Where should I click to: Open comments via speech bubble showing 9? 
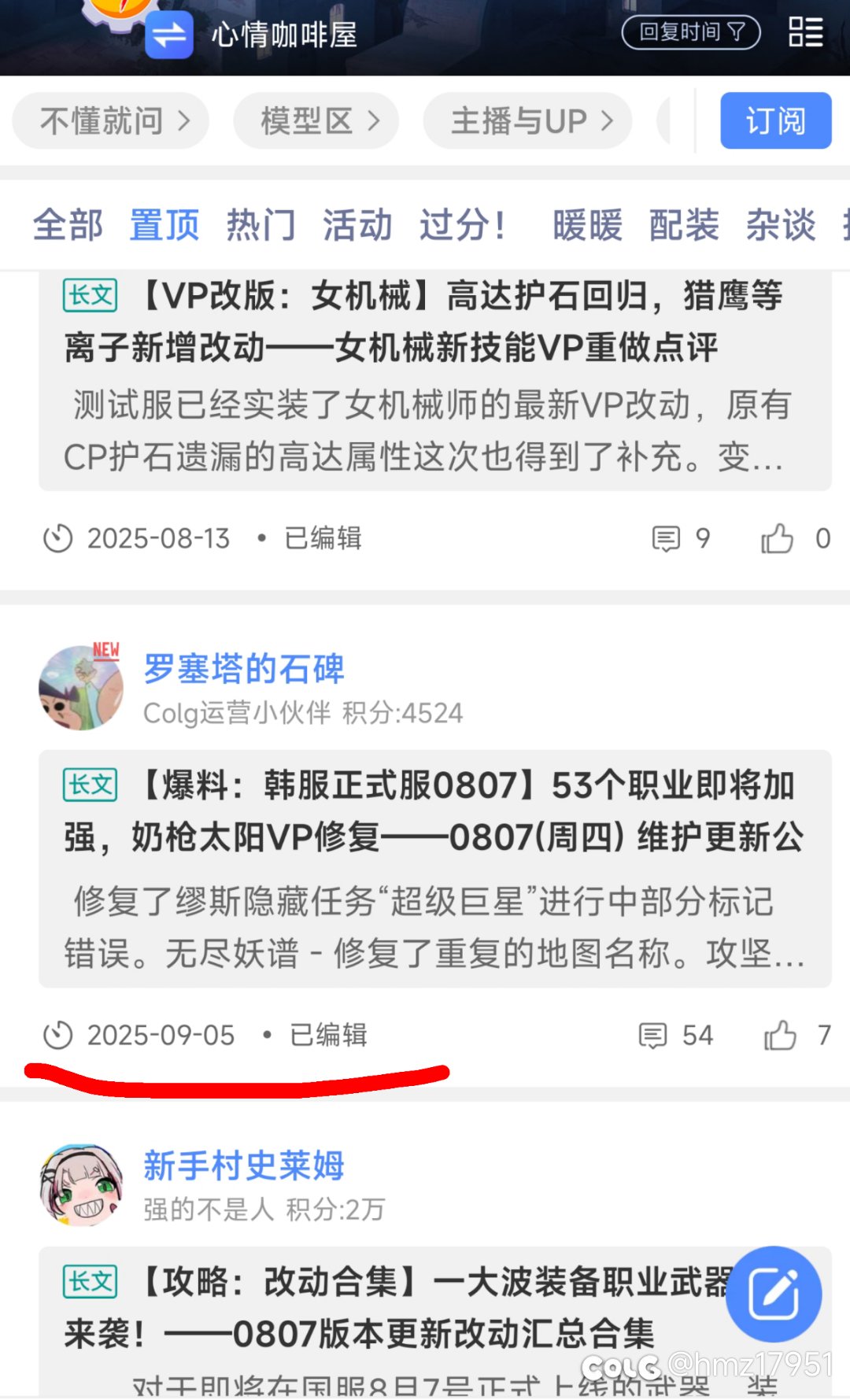[667, 538]
